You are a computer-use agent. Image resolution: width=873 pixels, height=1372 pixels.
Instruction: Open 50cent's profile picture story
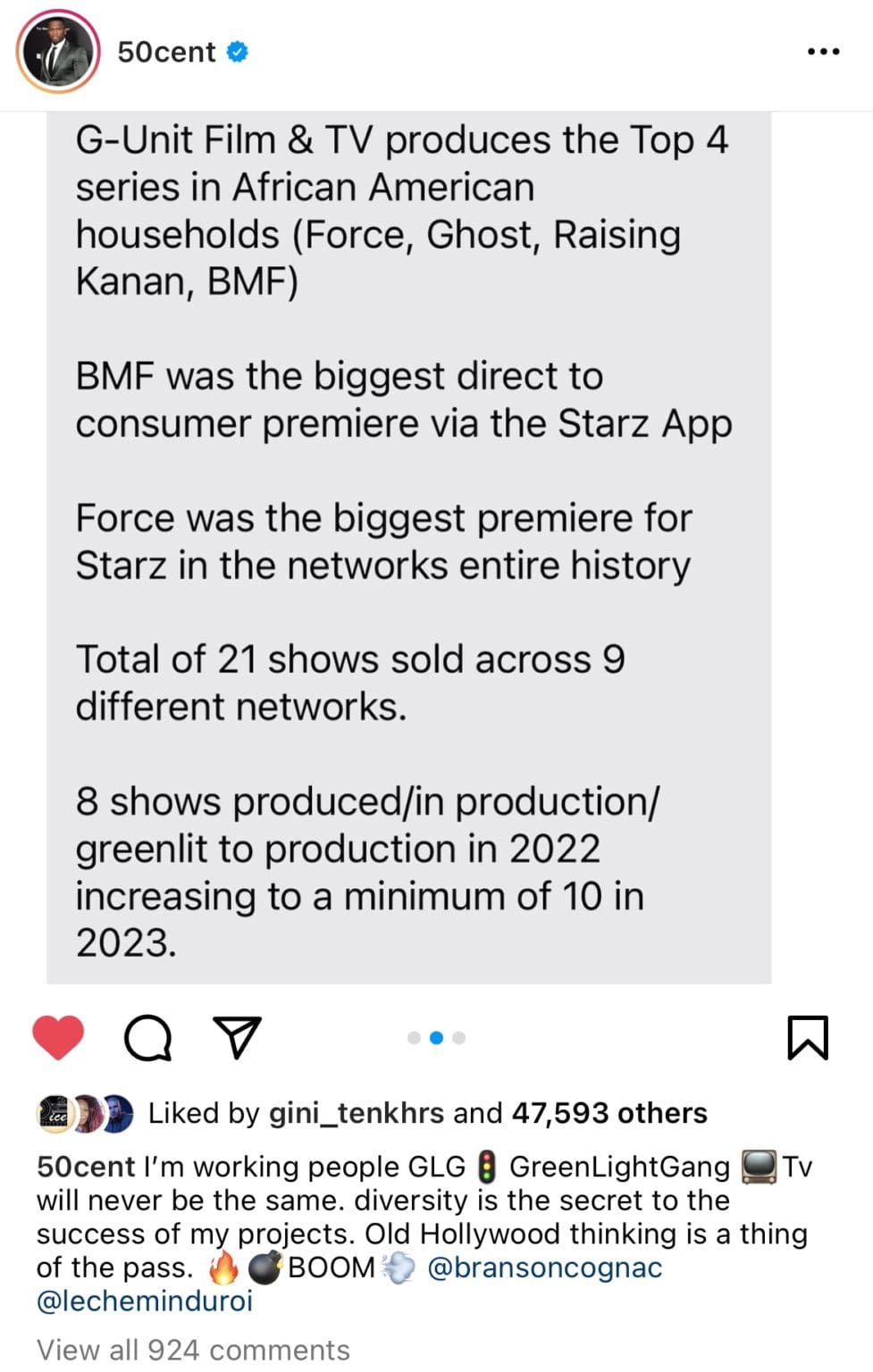click(58, 52)
